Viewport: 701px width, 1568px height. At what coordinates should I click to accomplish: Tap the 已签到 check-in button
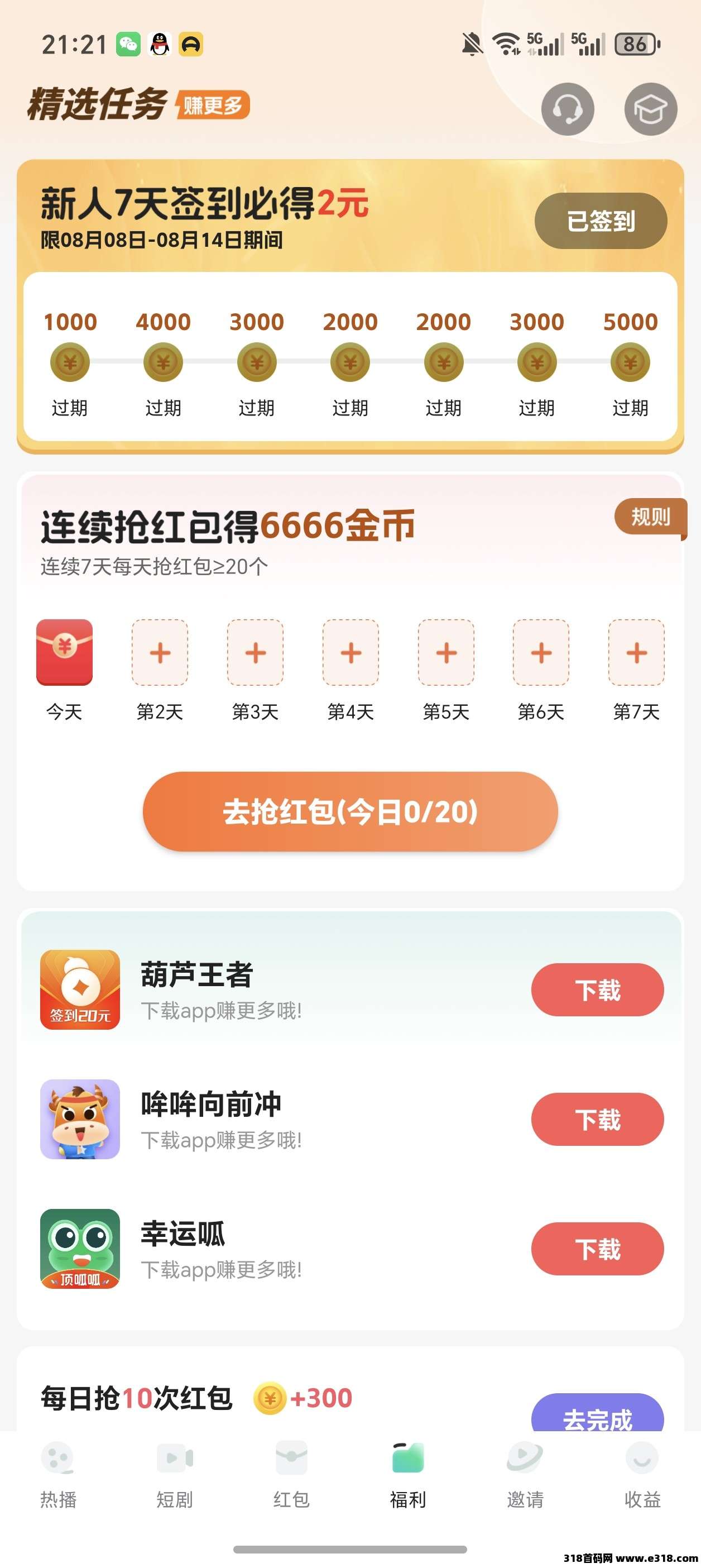pos(601,221)
